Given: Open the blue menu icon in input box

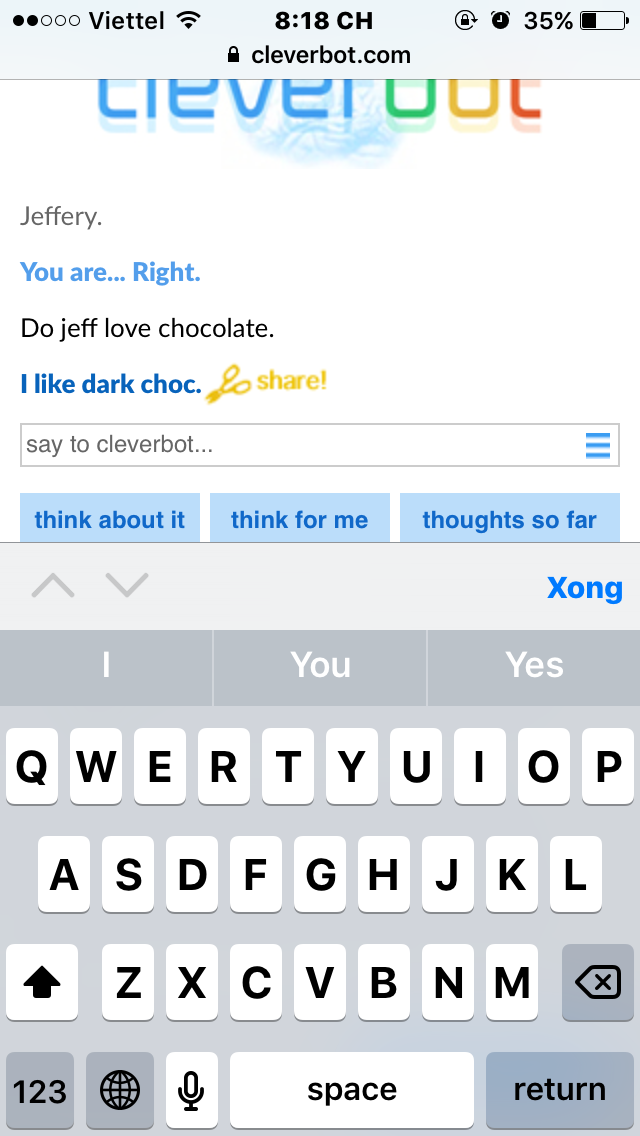Looking at the screenshot, I should pos(597,445).
